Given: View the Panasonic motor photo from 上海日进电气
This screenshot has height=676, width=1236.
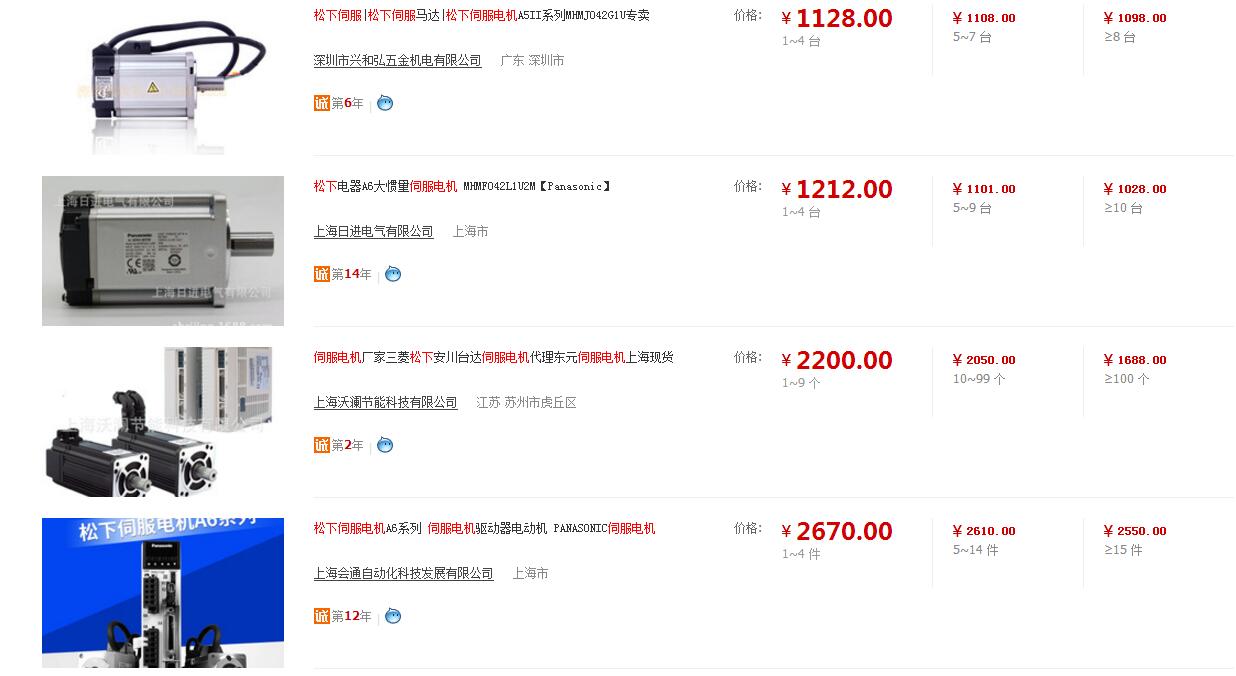Looking at the screenshot, I should point(163,251).
